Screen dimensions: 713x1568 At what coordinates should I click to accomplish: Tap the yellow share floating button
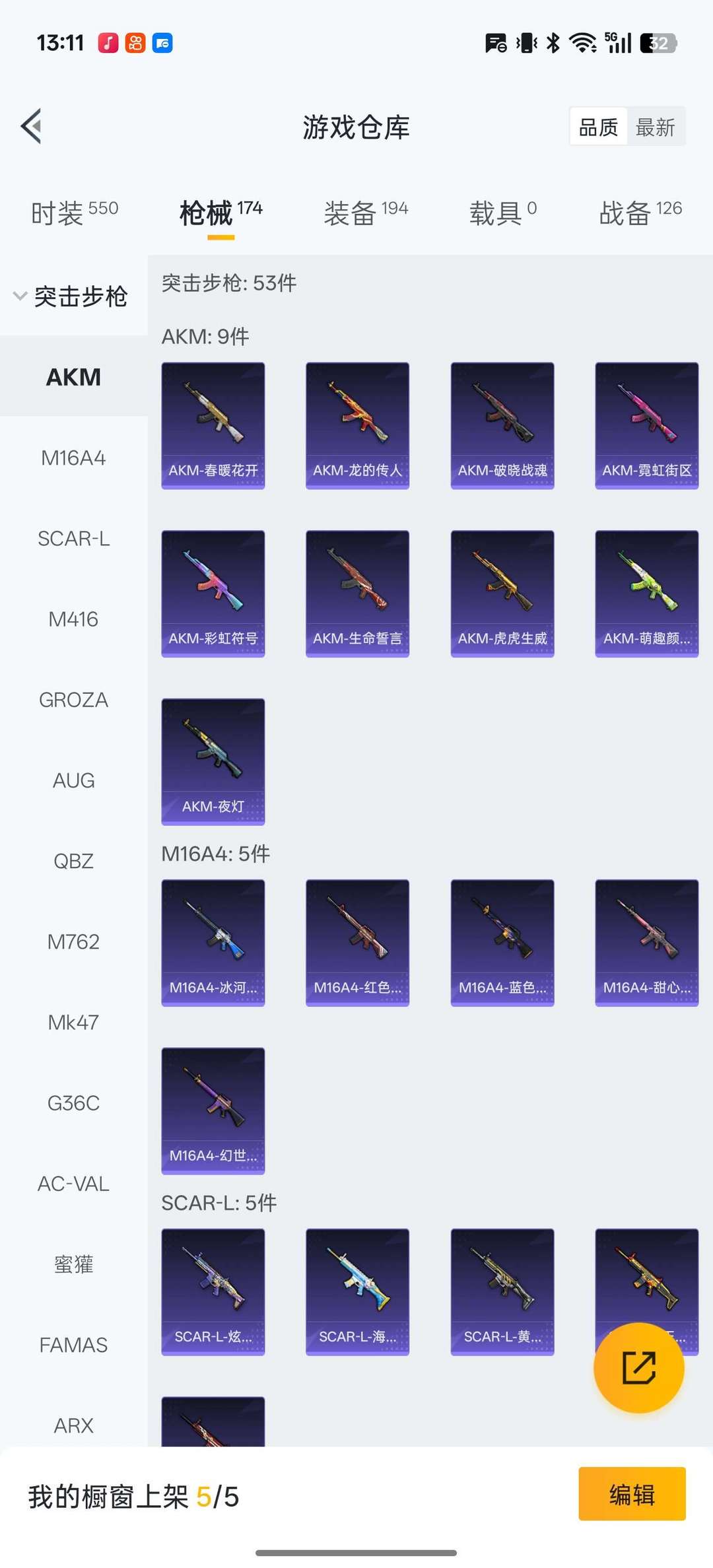pos(638,1367)
